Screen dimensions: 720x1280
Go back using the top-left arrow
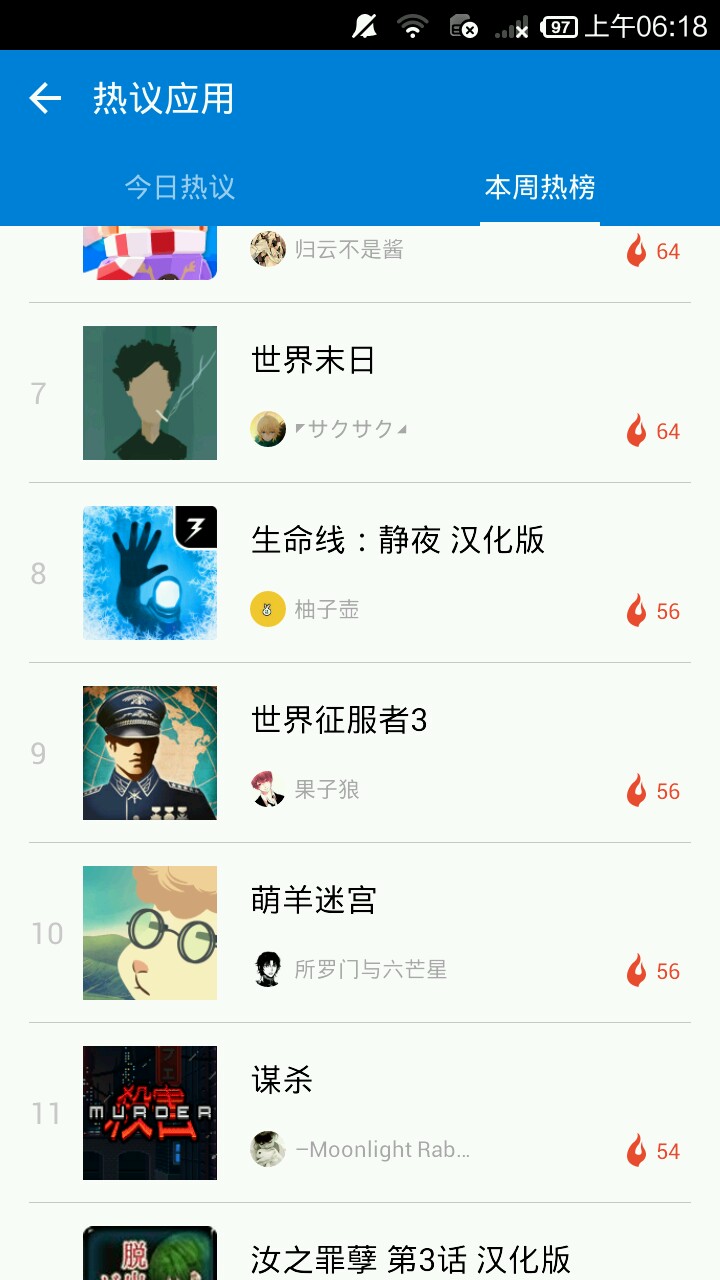tap(45, 98)
